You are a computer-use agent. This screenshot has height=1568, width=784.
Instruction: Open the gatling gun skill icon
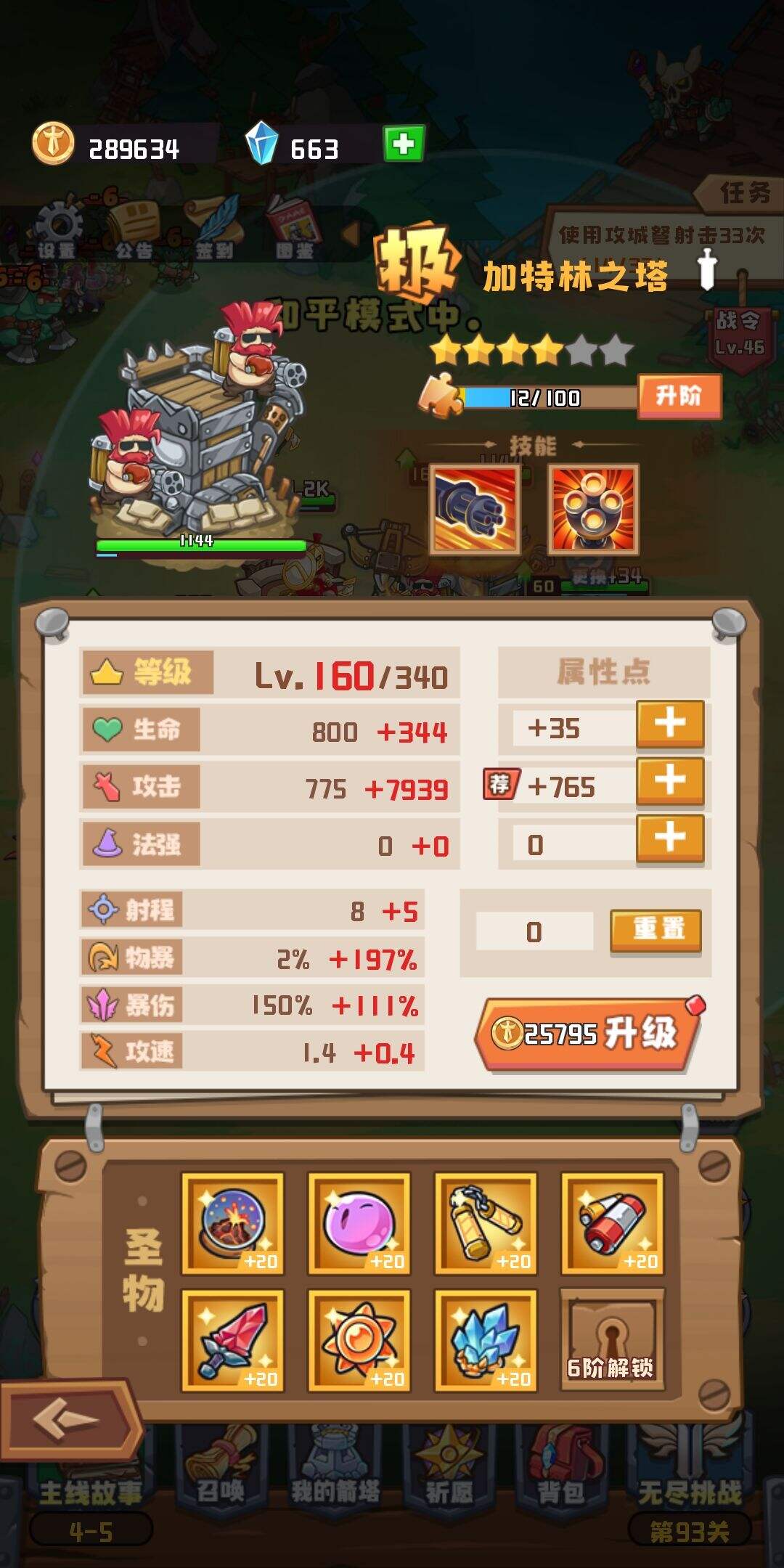[x=475, y=510]
